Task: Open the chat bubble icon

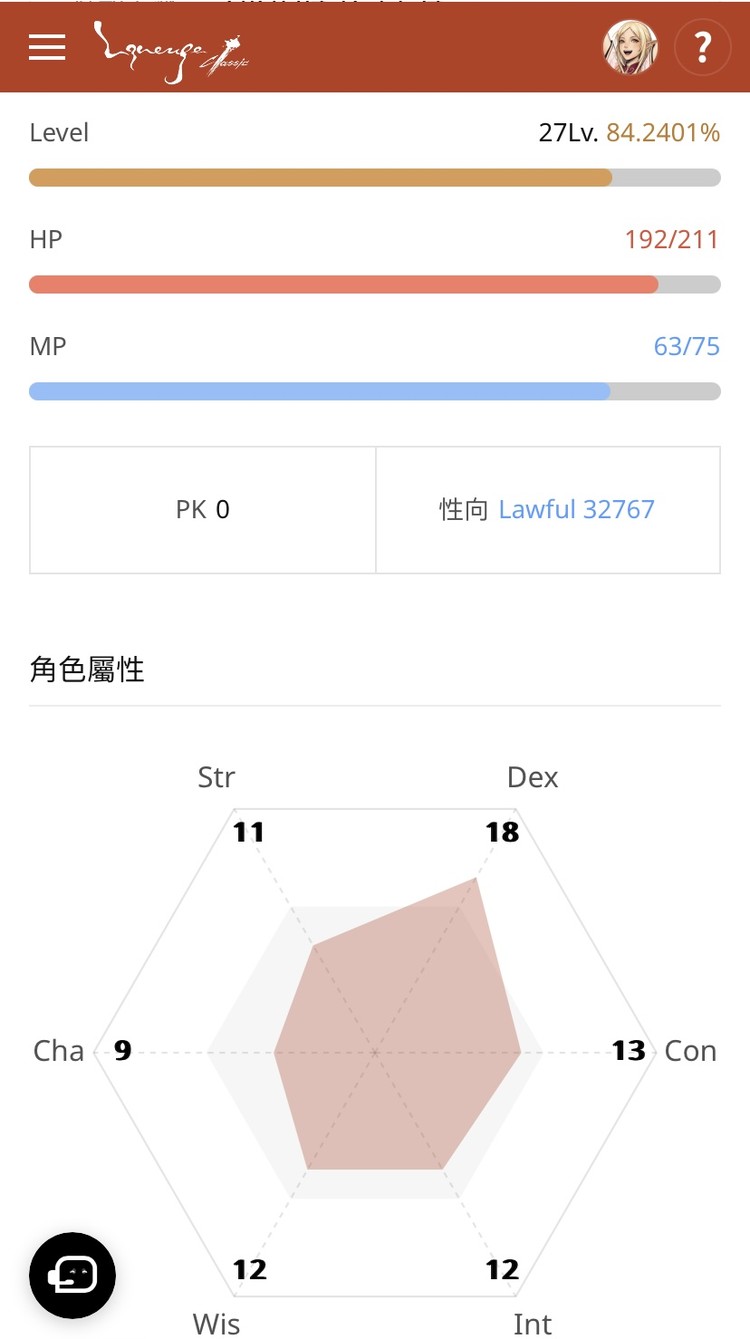Action: point(71,1276)
